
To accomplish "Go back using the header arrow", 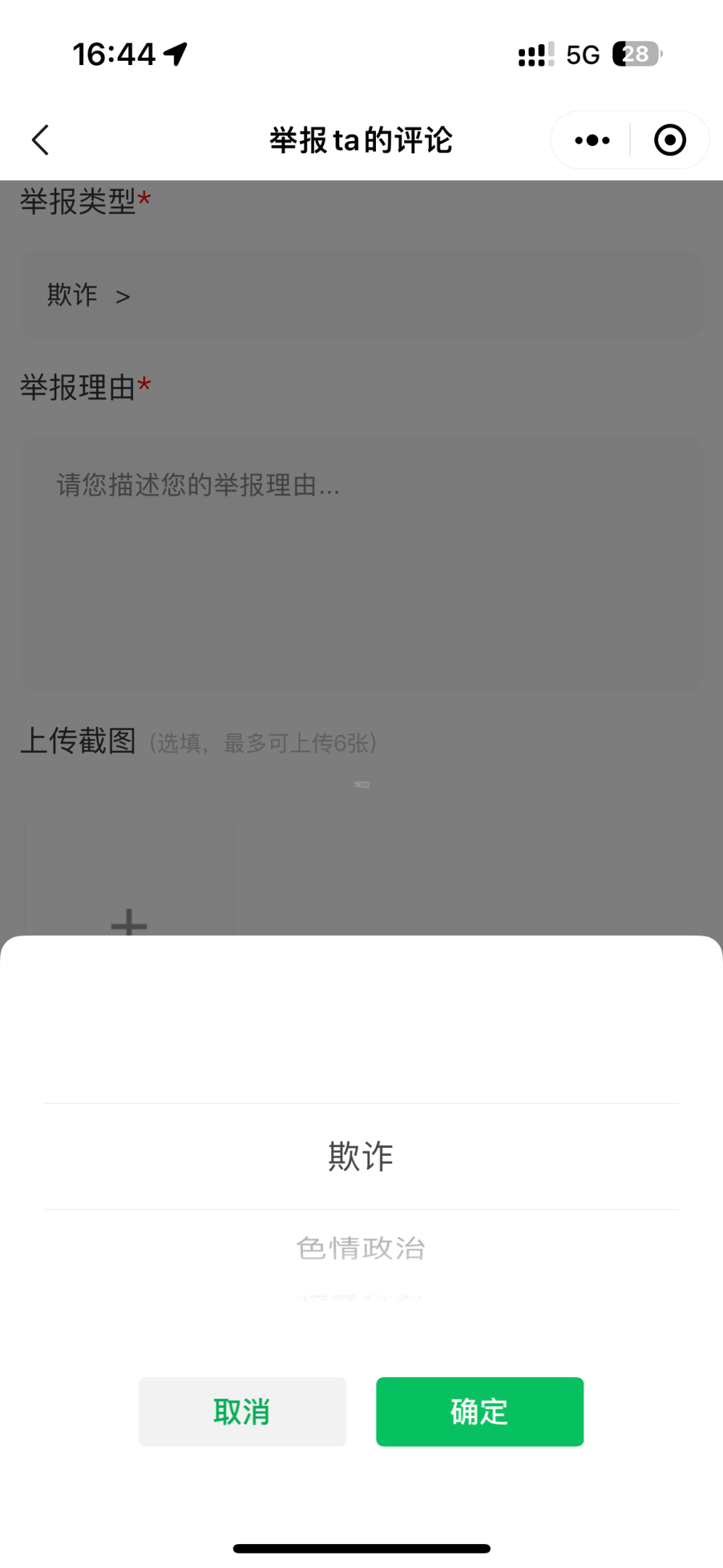I will pos(41,140).
